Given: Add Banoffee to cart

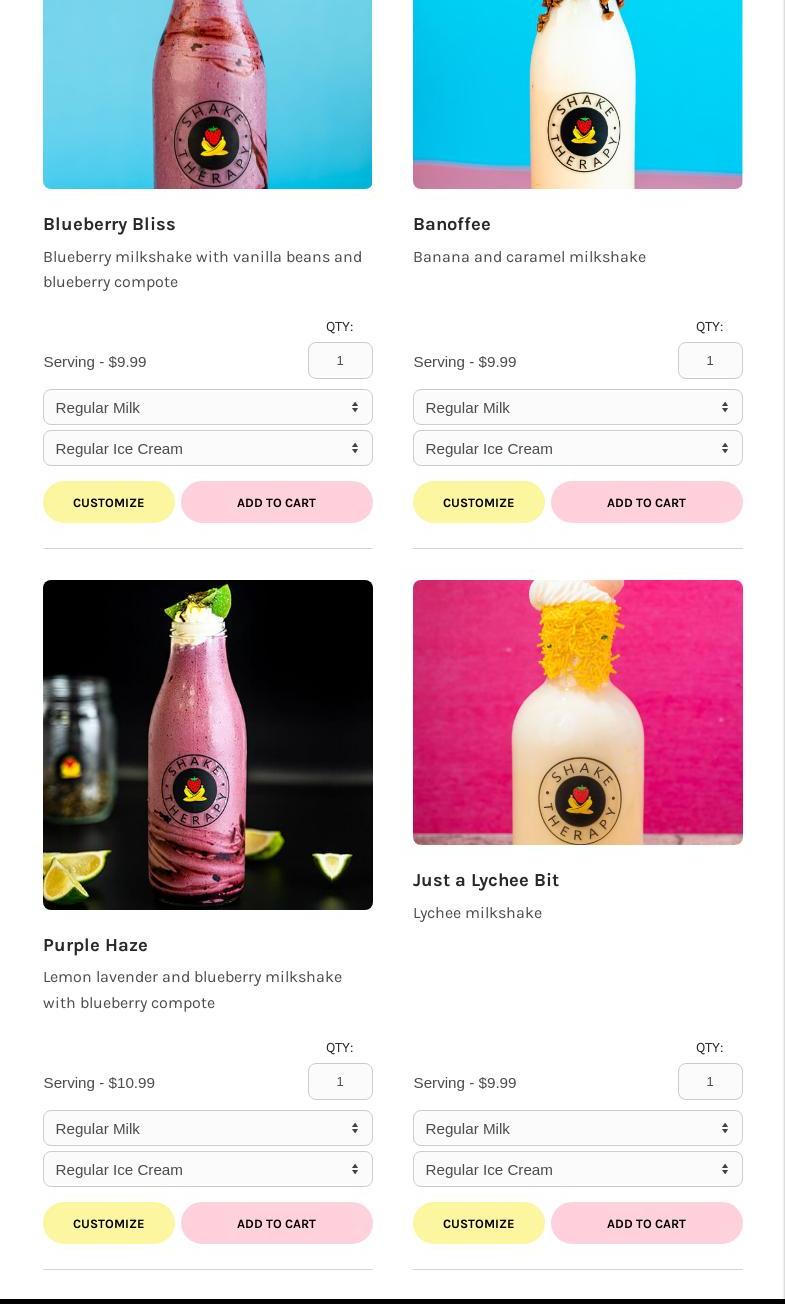Looking at the screenshot, I should [646, 502].
